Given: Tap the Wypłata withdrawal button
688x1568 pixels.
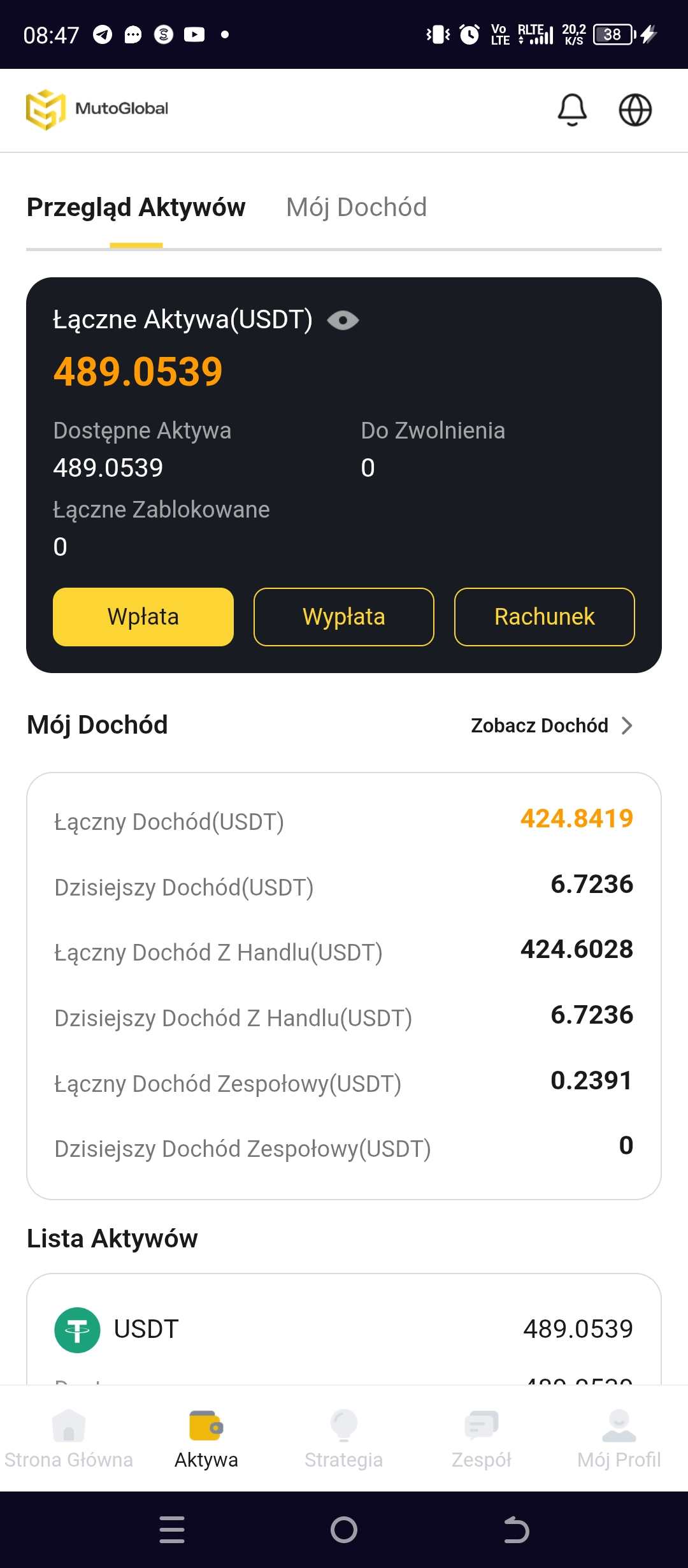Looking at the screenshot, I should [x=344, y=617].
